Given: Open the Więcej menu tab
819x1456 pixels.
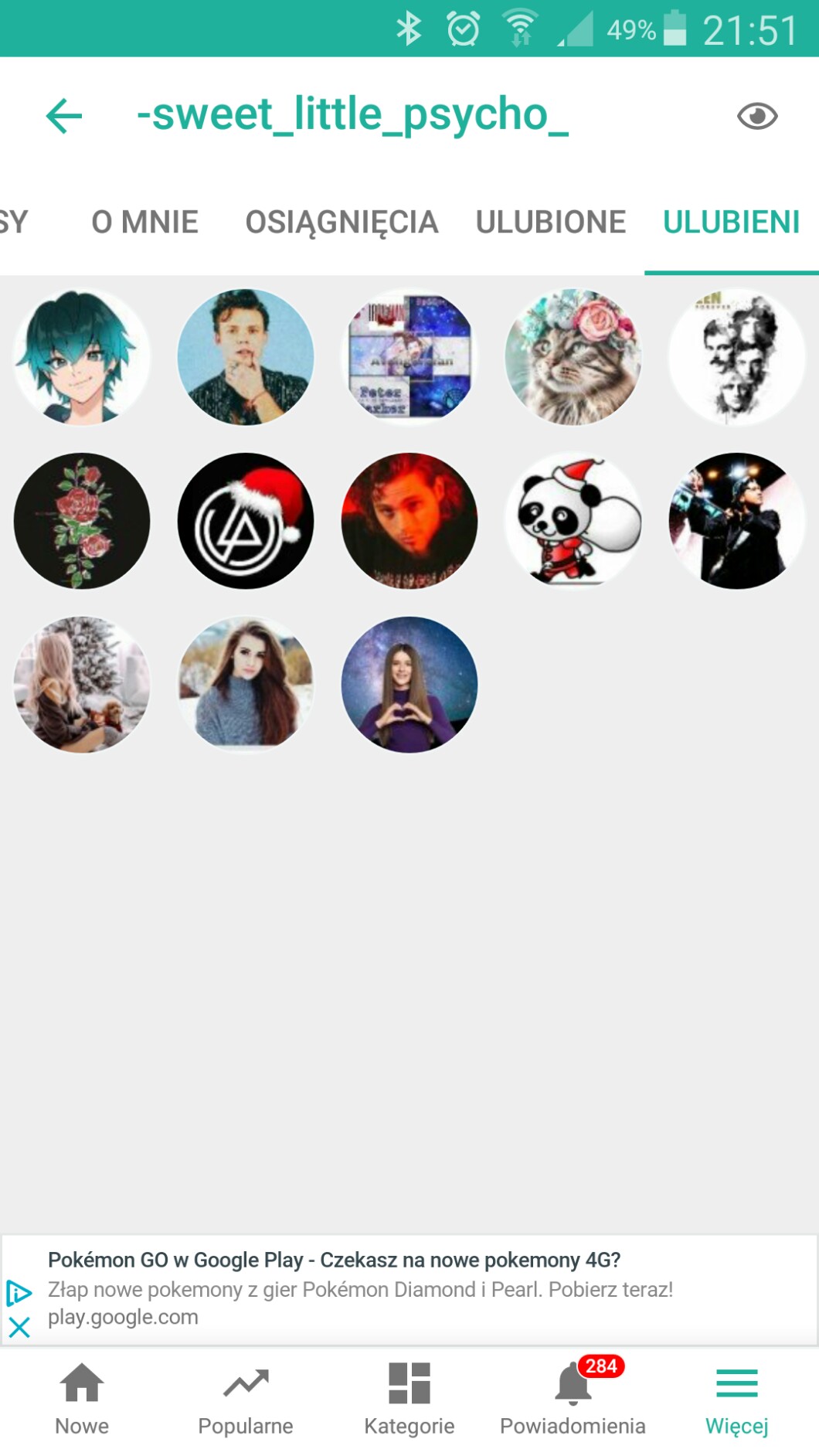Looking at the screenshot, I should 737,1399.
